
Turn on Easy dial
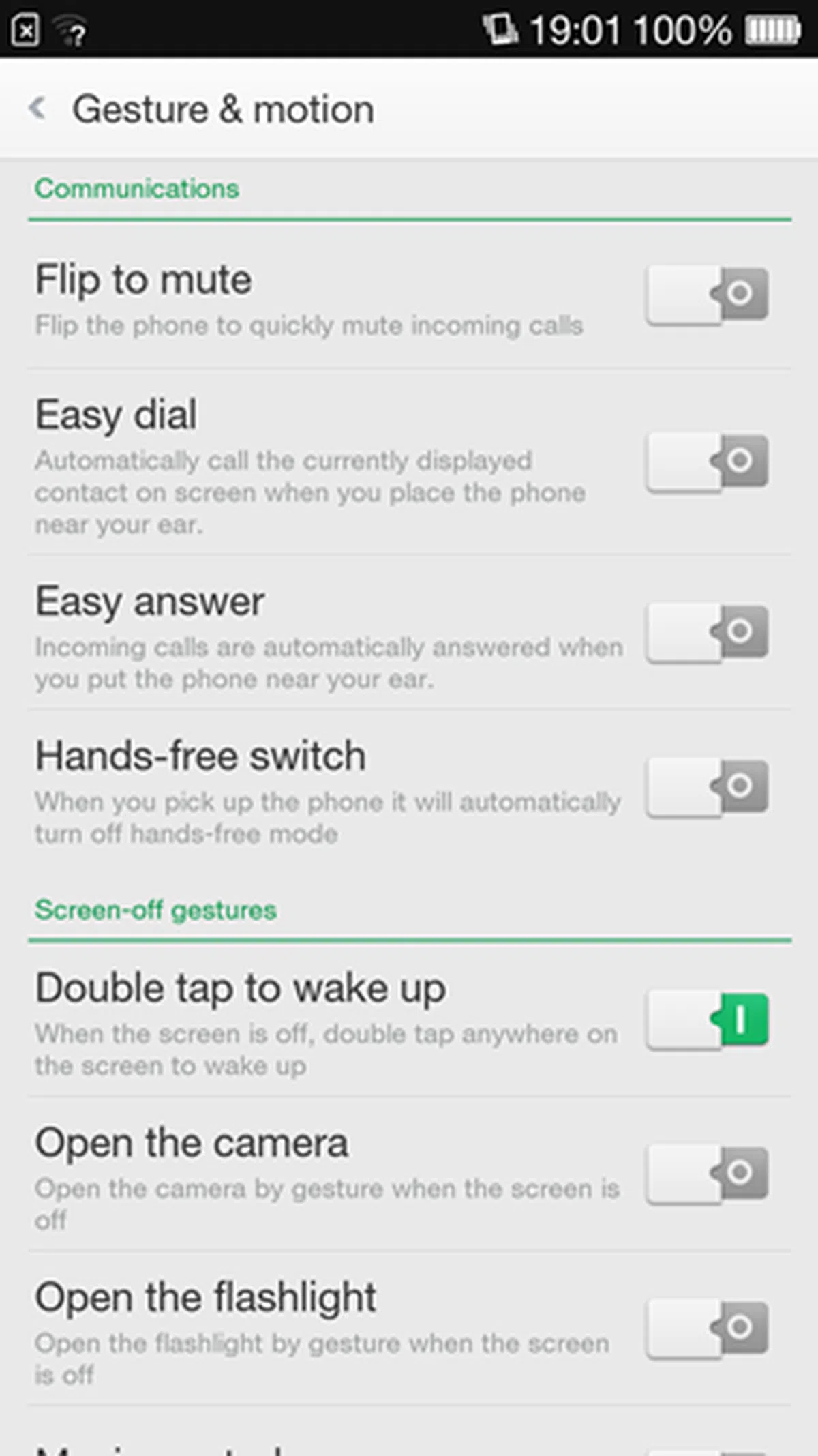click(707, 462)
